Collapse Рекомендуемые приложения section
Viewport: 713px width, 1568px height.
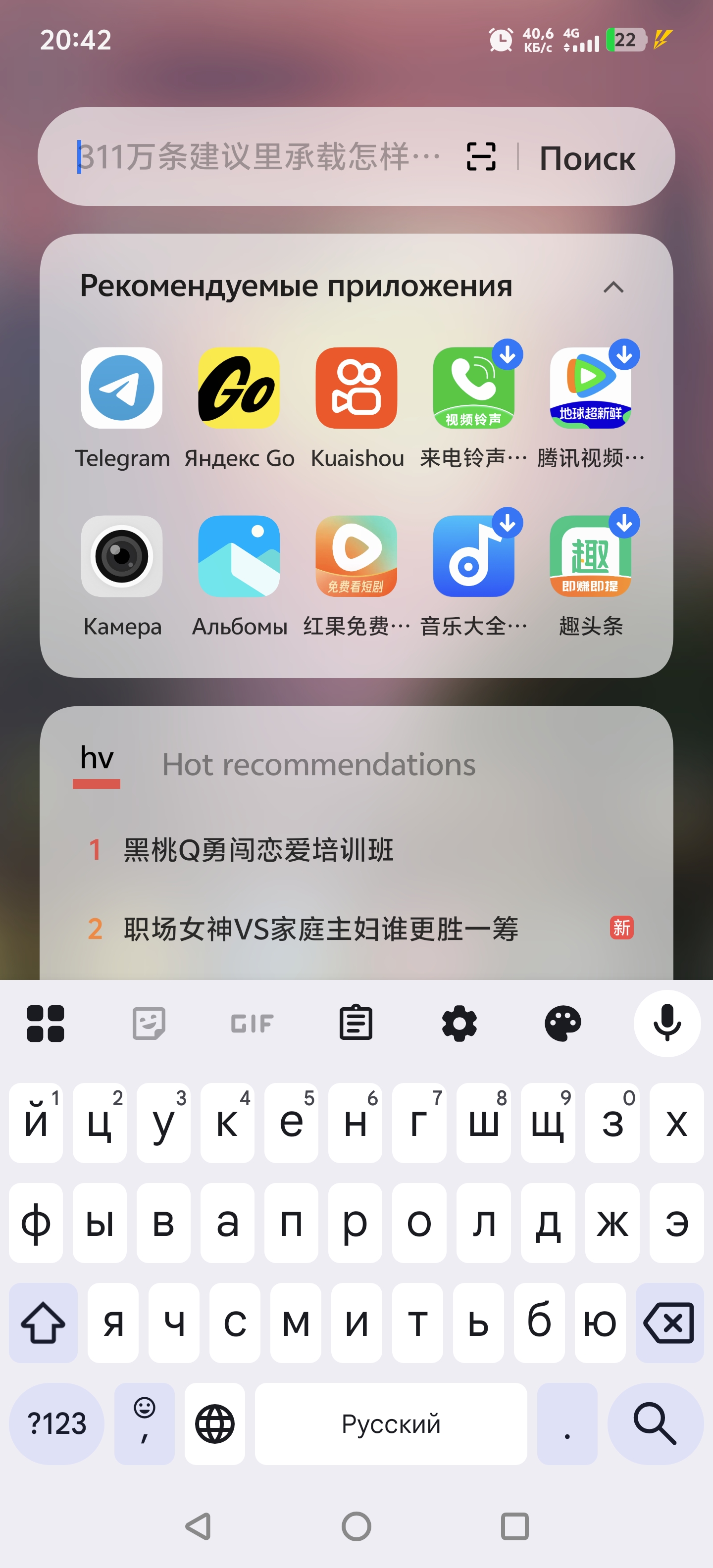tap(613, 287)
